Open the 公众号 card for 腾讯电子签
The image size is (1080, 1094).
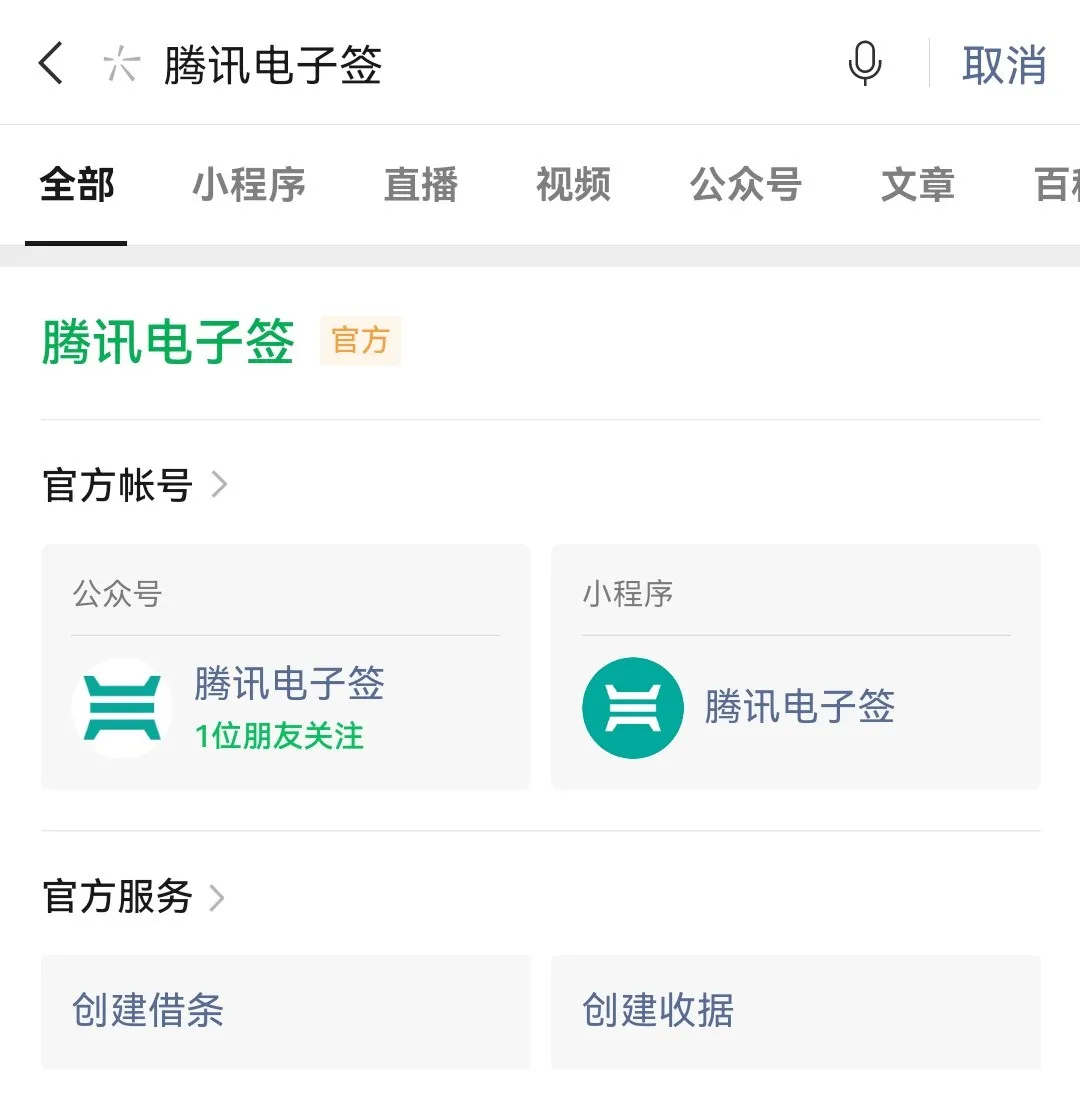point(285,665)
